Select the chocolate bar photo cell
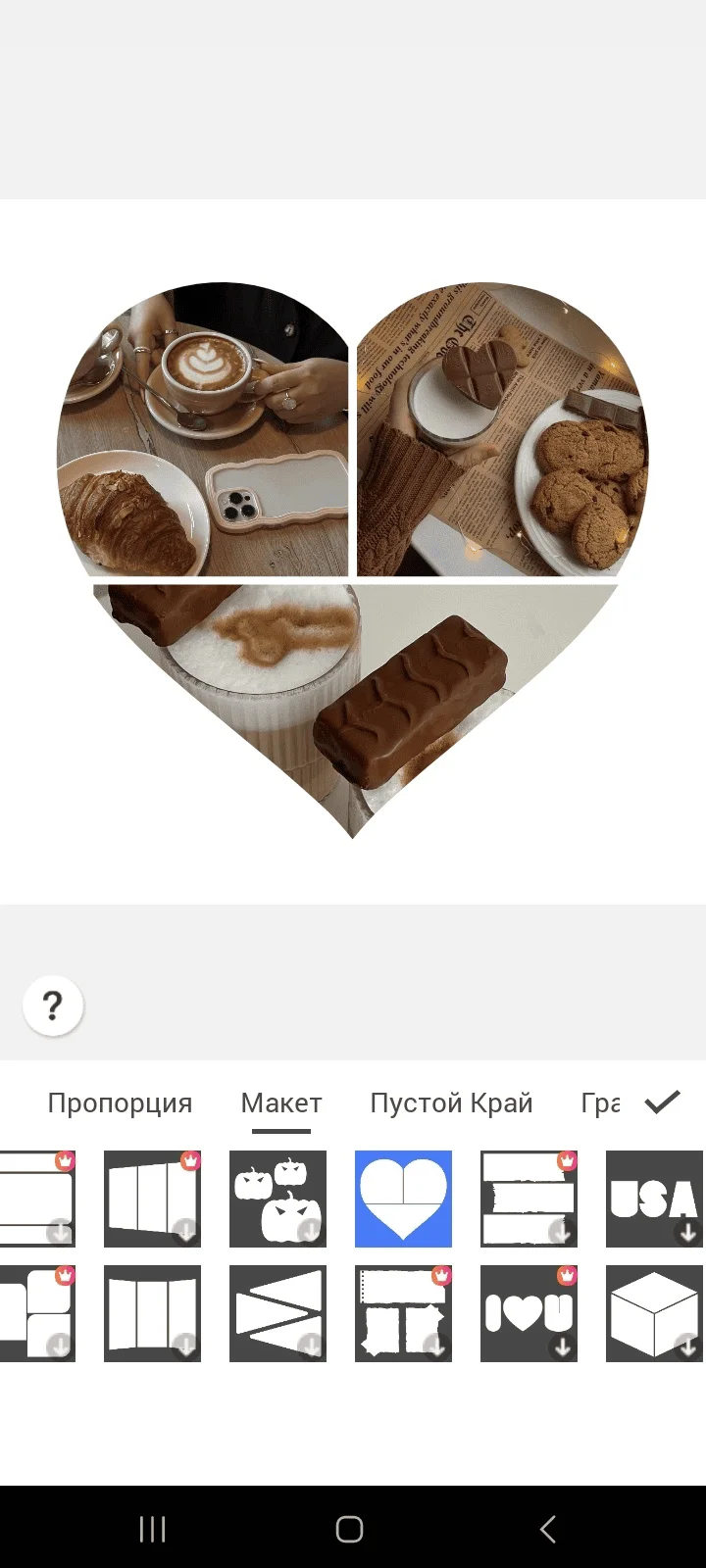The image size is (706, 1568). pyautogui.click(x=353, y=686)
